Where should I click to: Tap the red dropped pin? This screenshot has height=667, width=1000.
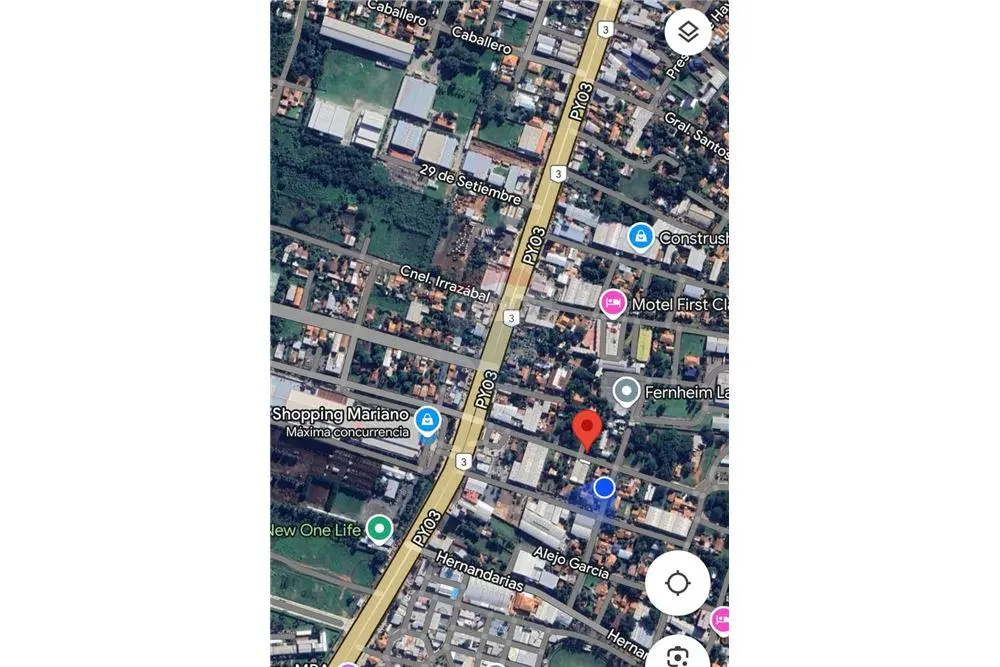(587, 429)
